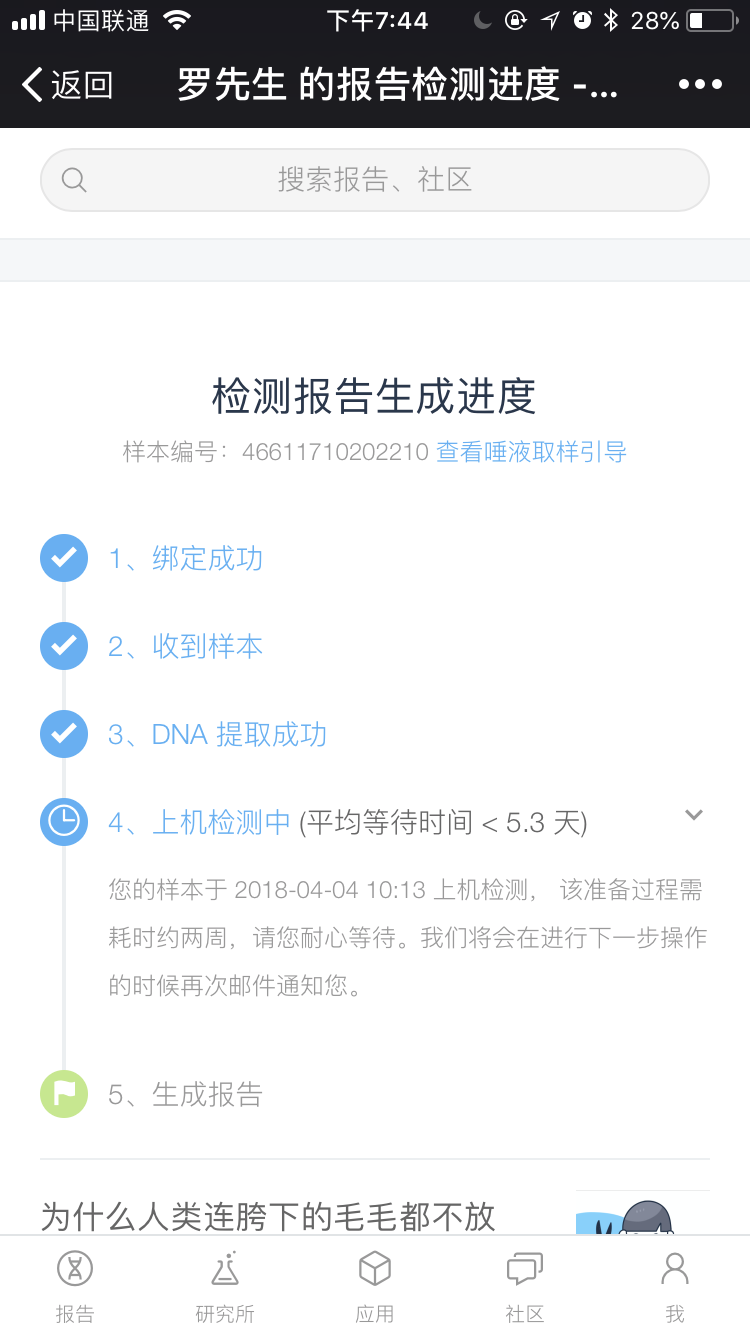Viewport: 750px width, 1334px height.
Task: Open the three-dot overflow menu
Action: click(700, 85)
